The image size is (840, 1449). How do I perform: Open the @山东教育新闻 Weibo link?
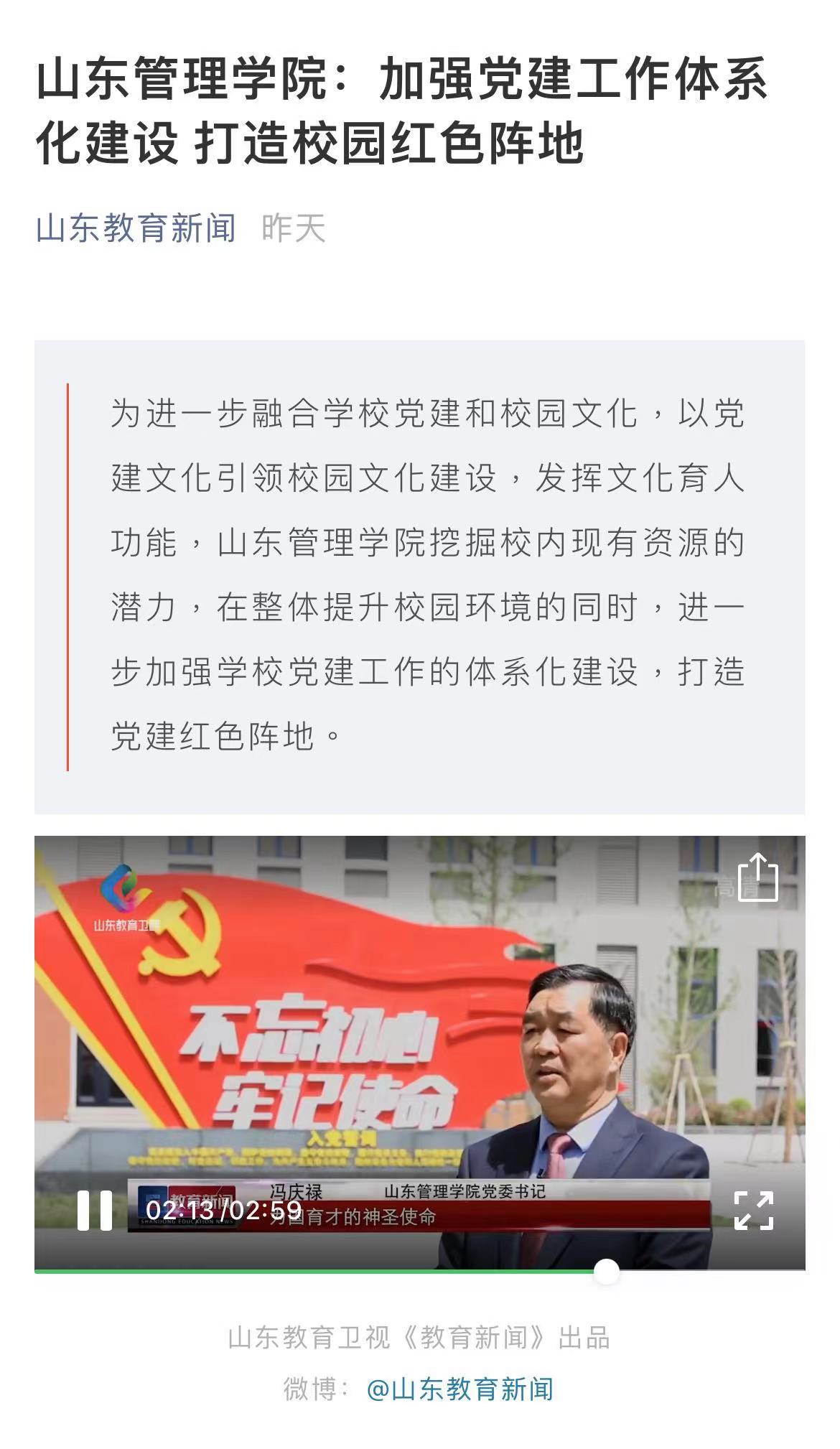pos(460,1389)
